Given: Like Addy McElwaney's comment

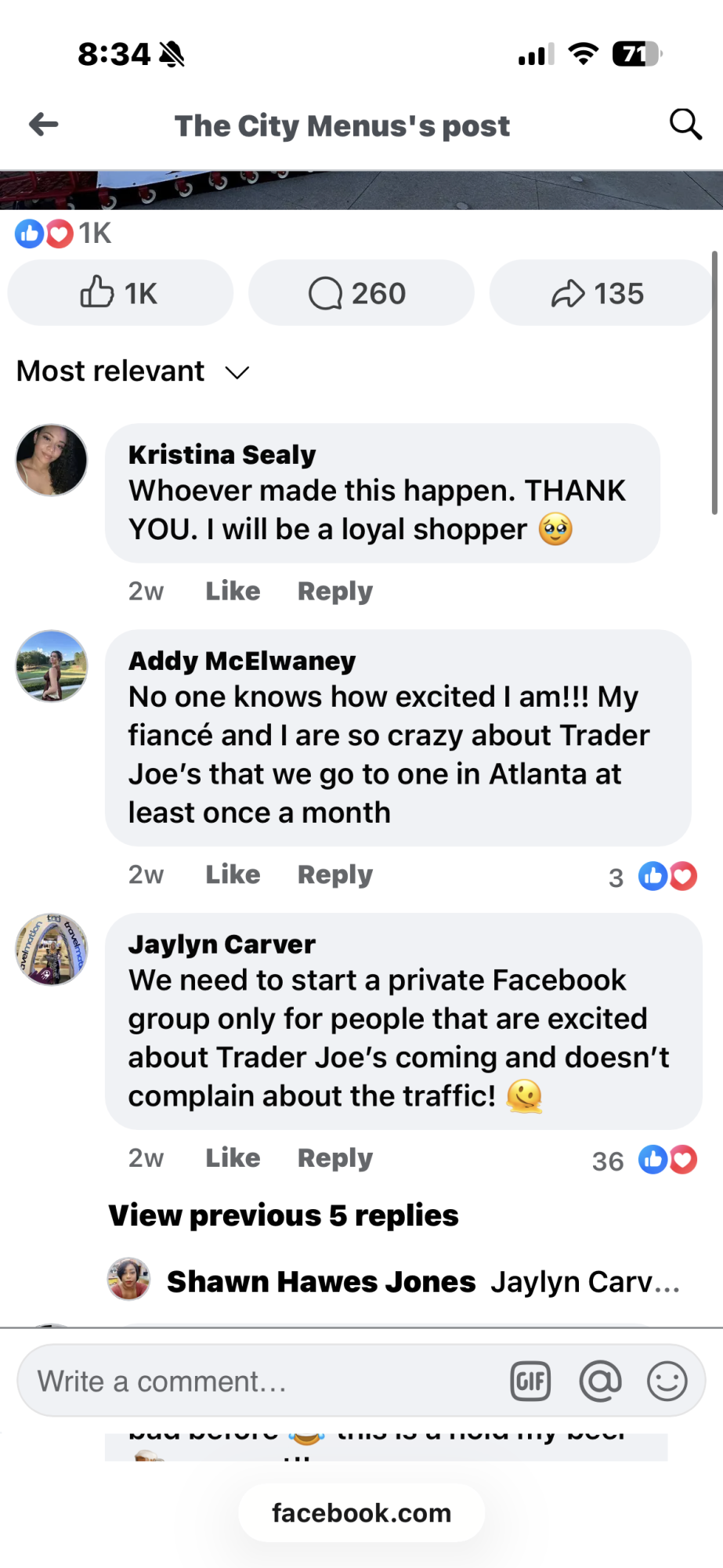Looking at the screenshot, I should coord(233,875).
